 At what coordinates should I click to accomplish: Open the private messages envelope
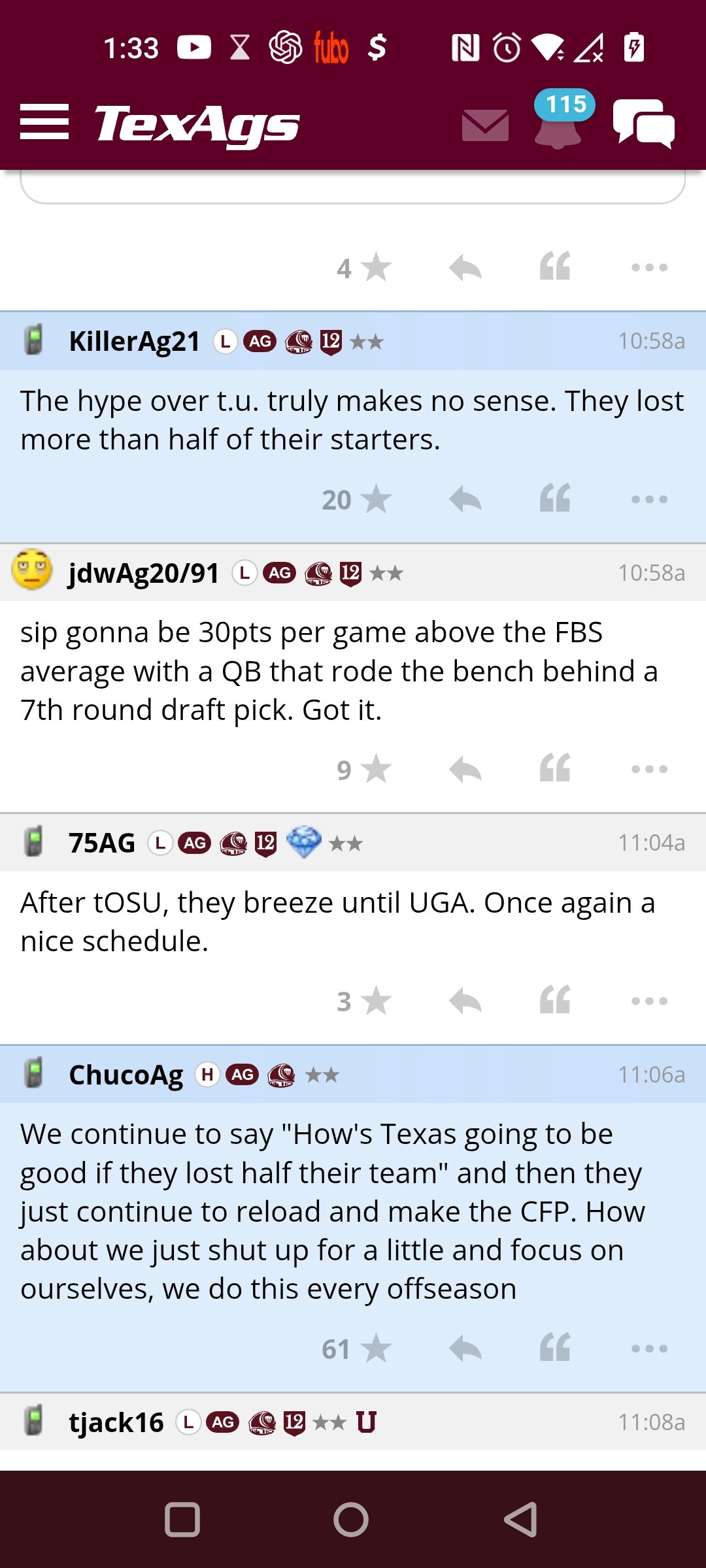485,125
